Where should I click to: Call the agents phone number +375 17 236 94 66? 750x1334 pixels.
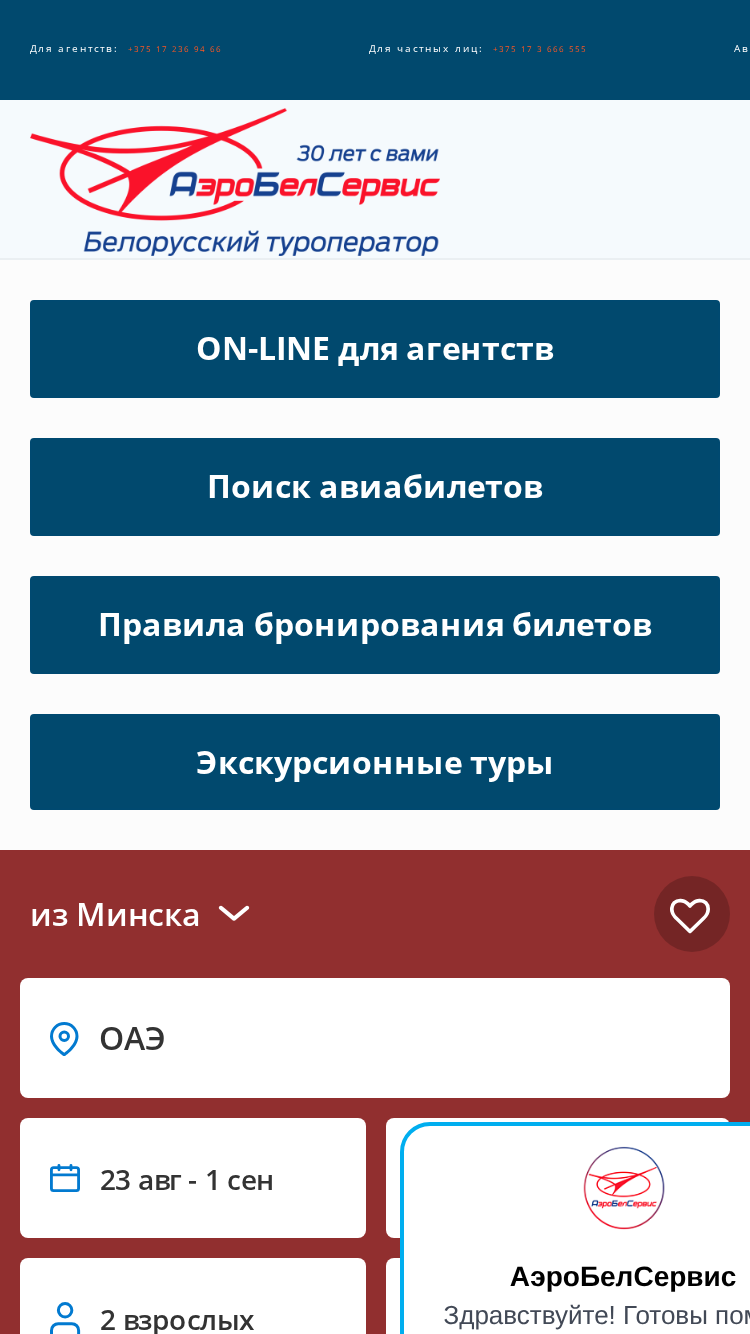point(174,49)
